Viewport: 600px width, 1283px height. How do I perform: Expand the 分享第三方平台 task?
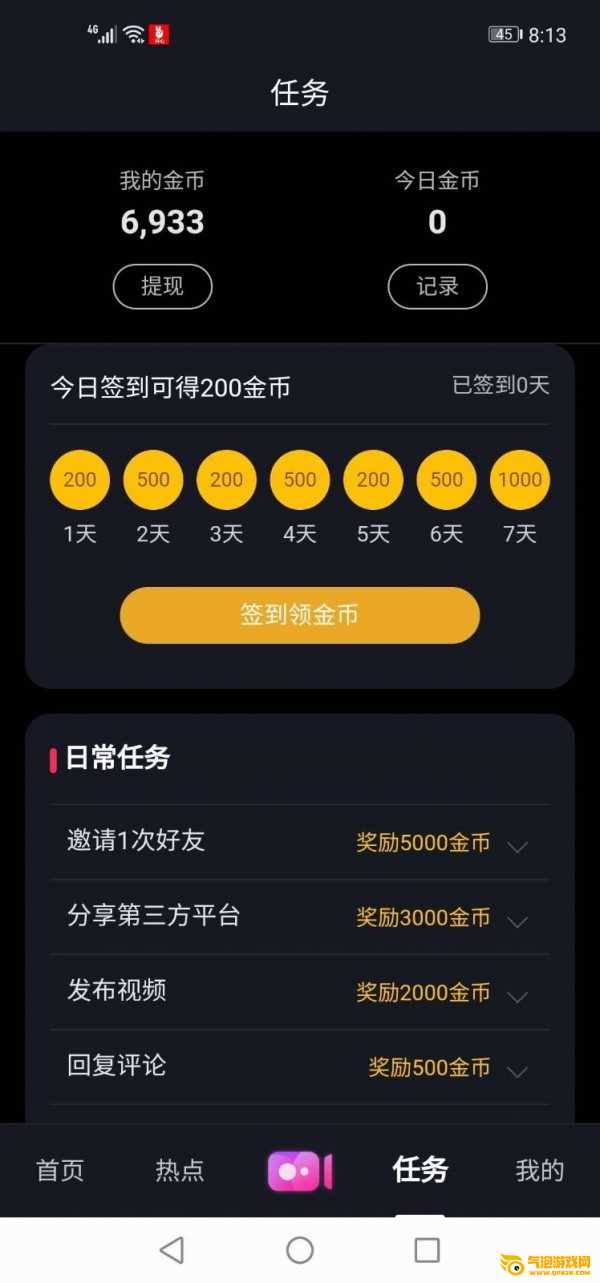[300, 917]
